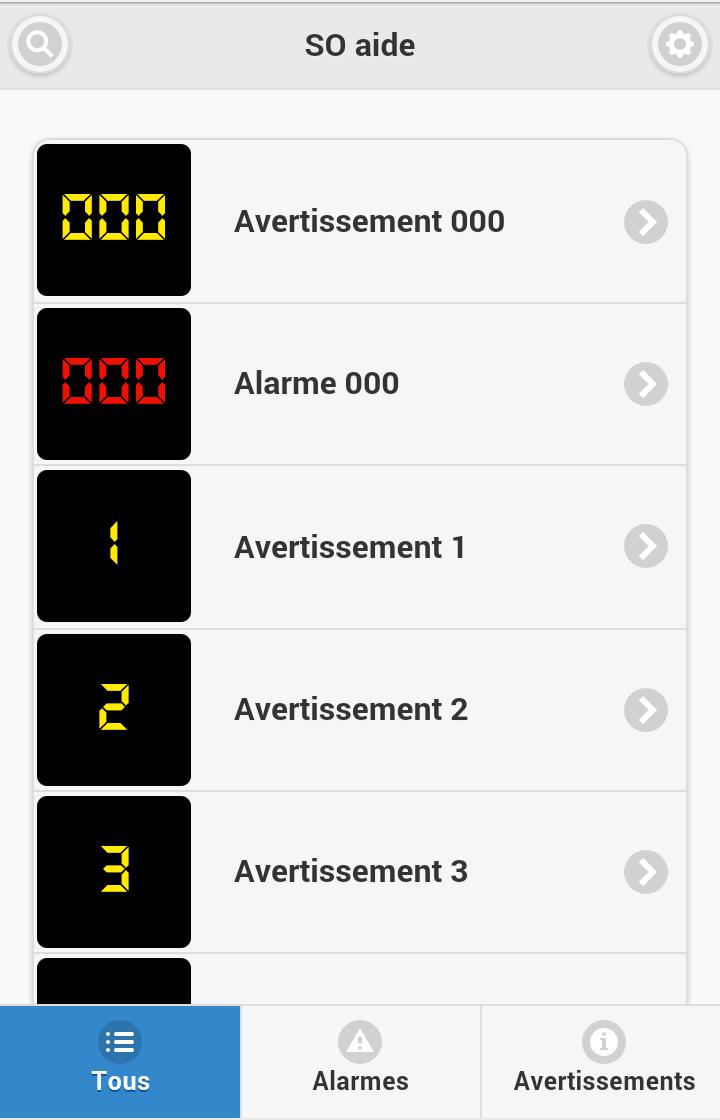Screen dimensions: 720x1120
Task: Select the Avertissement 2 row
Action: [361, 710]
